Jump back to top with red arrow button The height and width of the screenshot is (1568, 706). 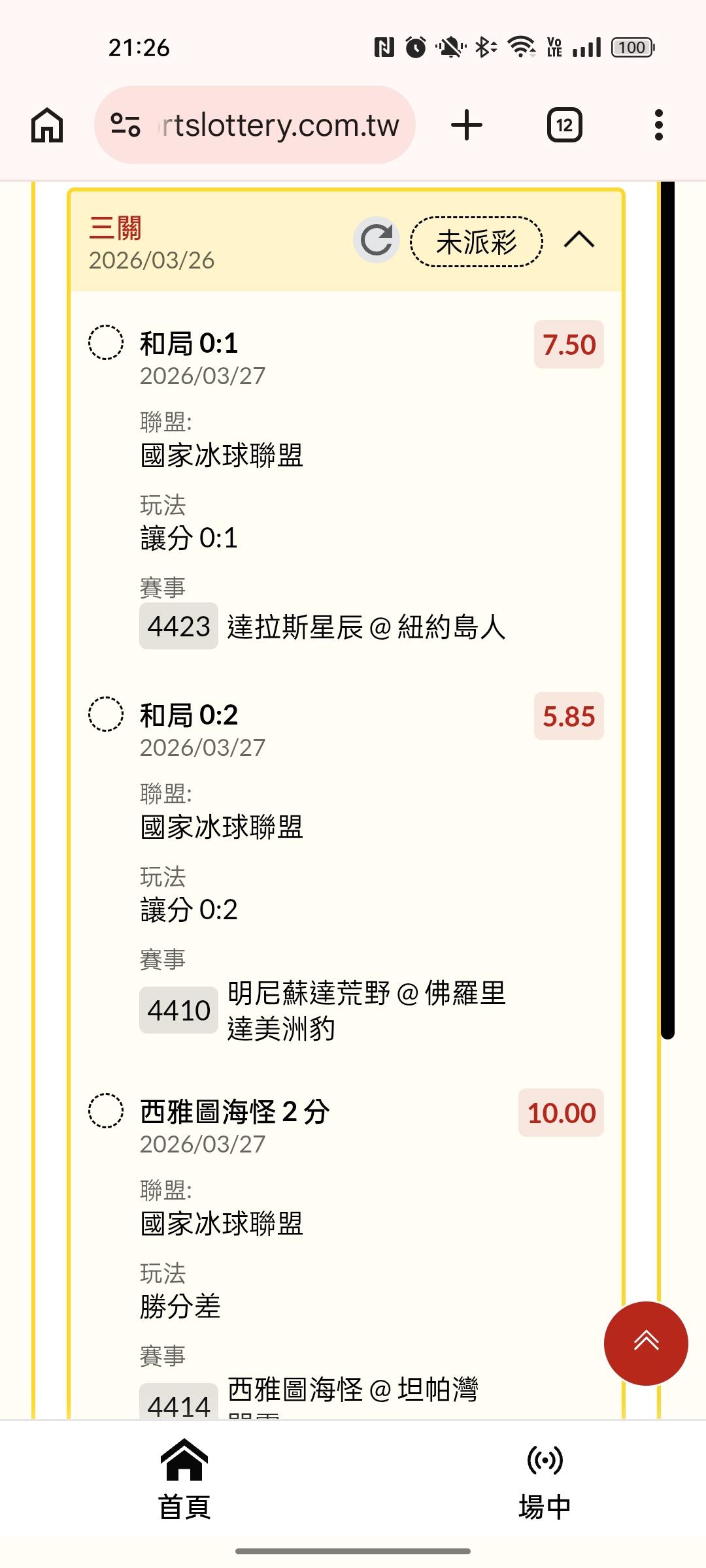(x=646, y=1343)
